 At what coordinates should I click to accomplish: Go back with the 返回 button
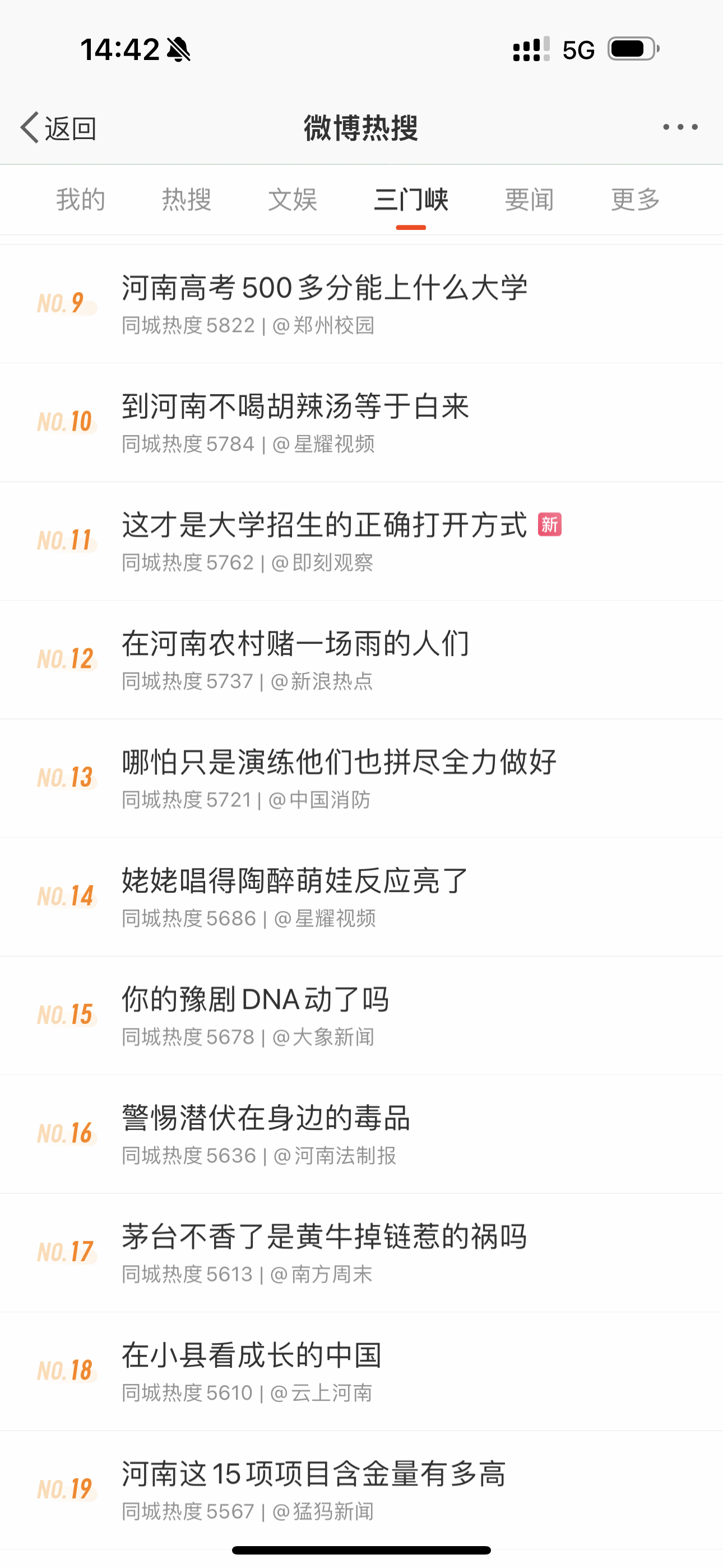pyautogui.click(x=58, y=128)
